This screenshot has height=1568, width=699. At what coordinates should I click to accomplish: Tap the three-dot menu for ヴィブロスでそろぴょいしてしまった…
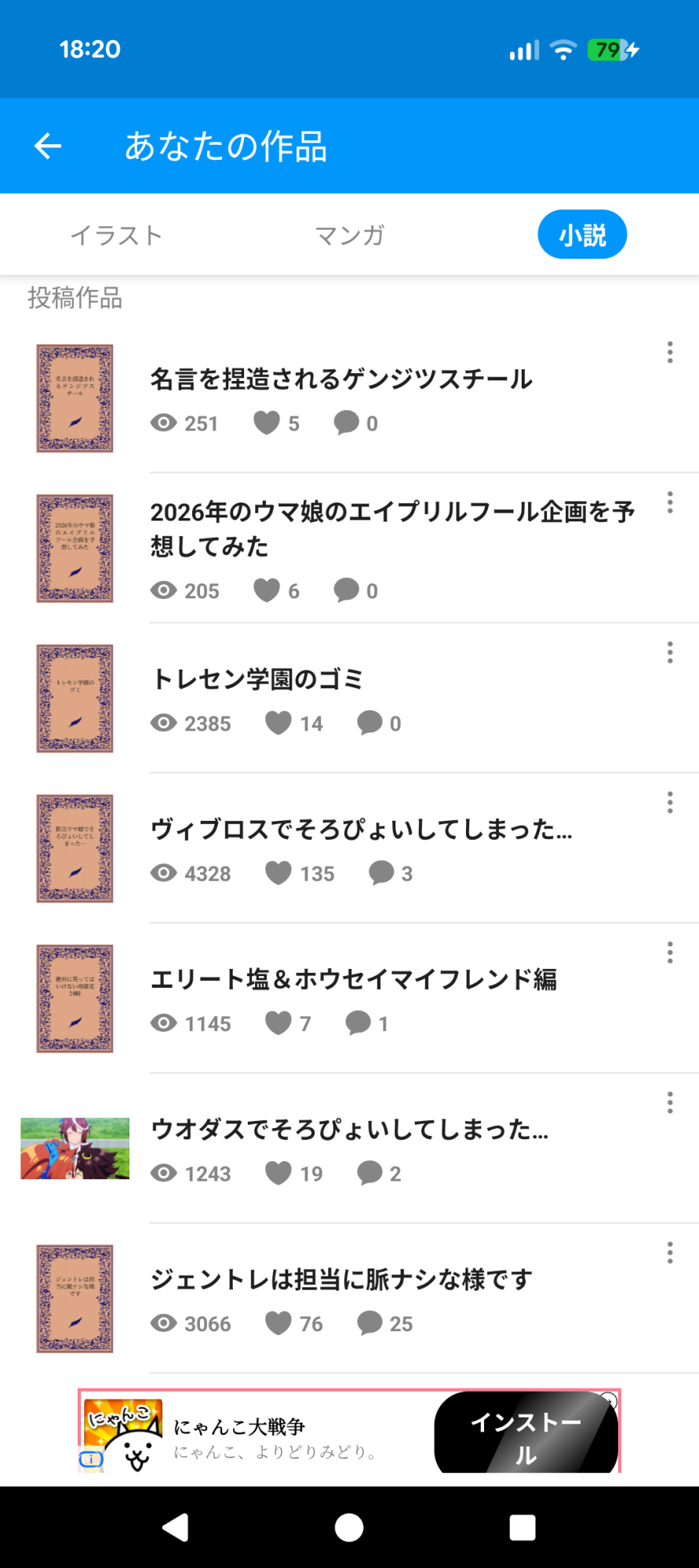670,803
